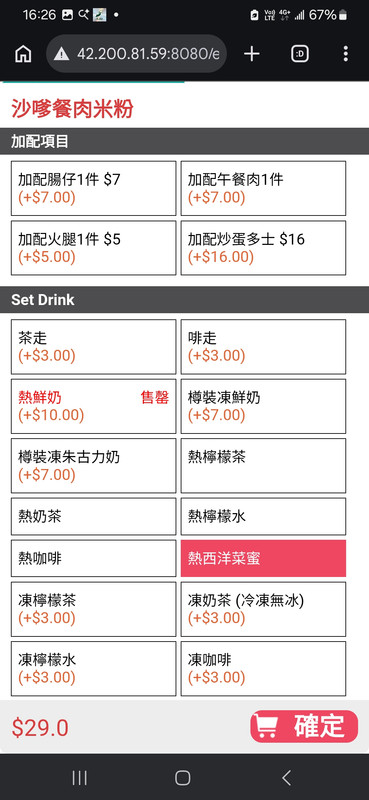Image resolution: width=369 pixels, height=800 pixels.
Task: Select 茶走 as the set drink
Action: [x=93, y=346]
